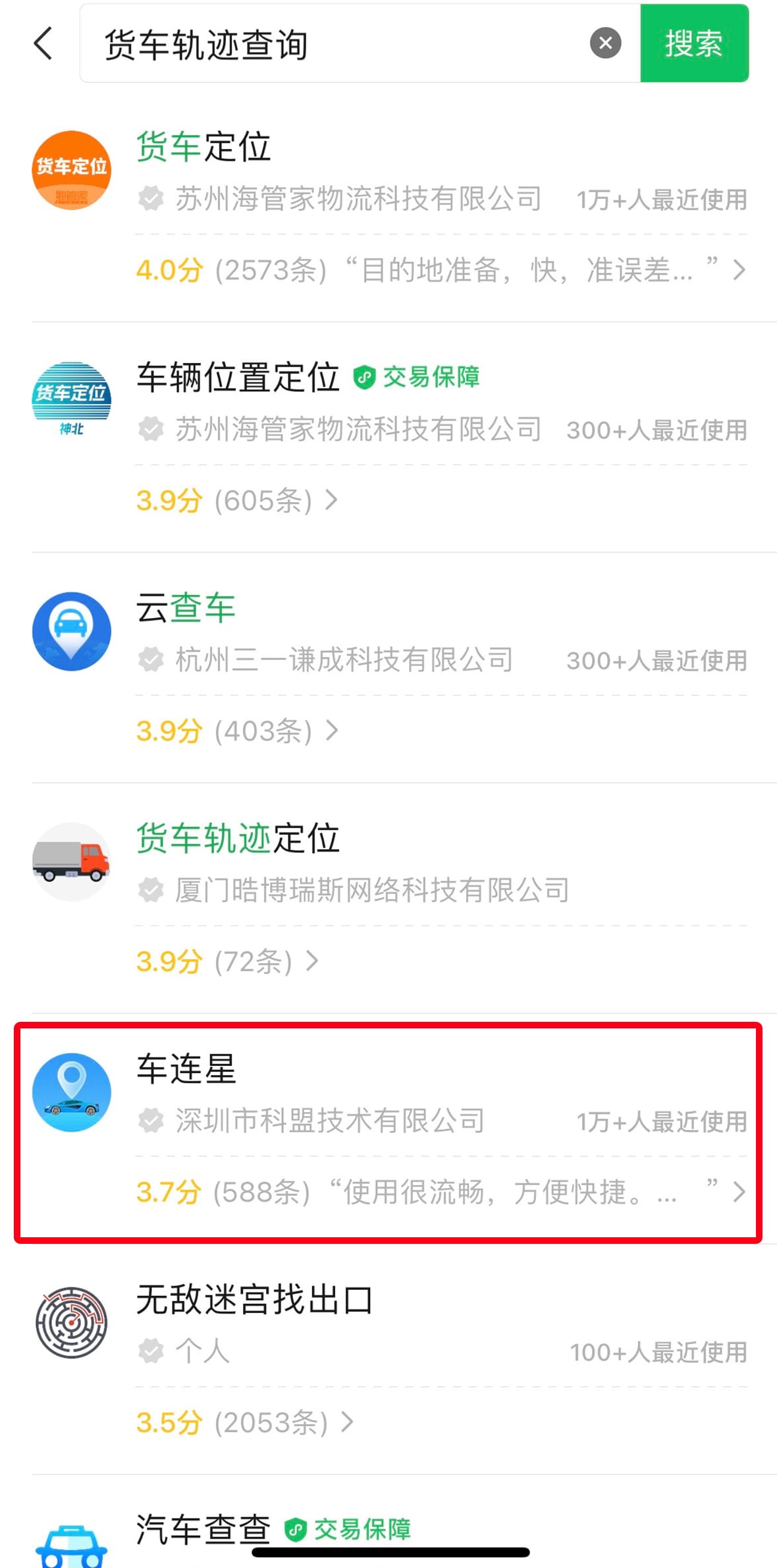Clear the search text
The width and height of the screenshot is (777, 1568).
coord(605,43)
